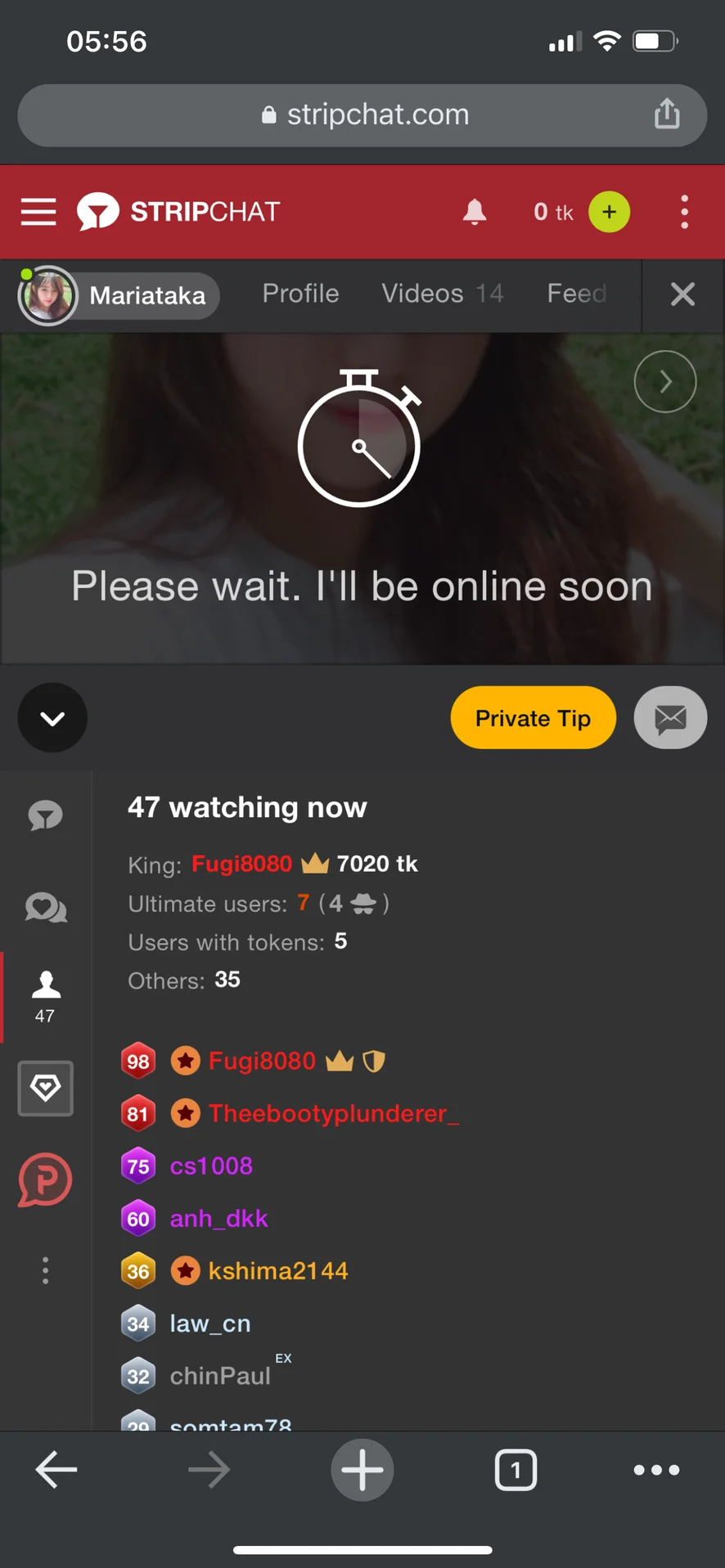Select user cs1008 in the list
725x1568 pixels.
(211, 1166)
